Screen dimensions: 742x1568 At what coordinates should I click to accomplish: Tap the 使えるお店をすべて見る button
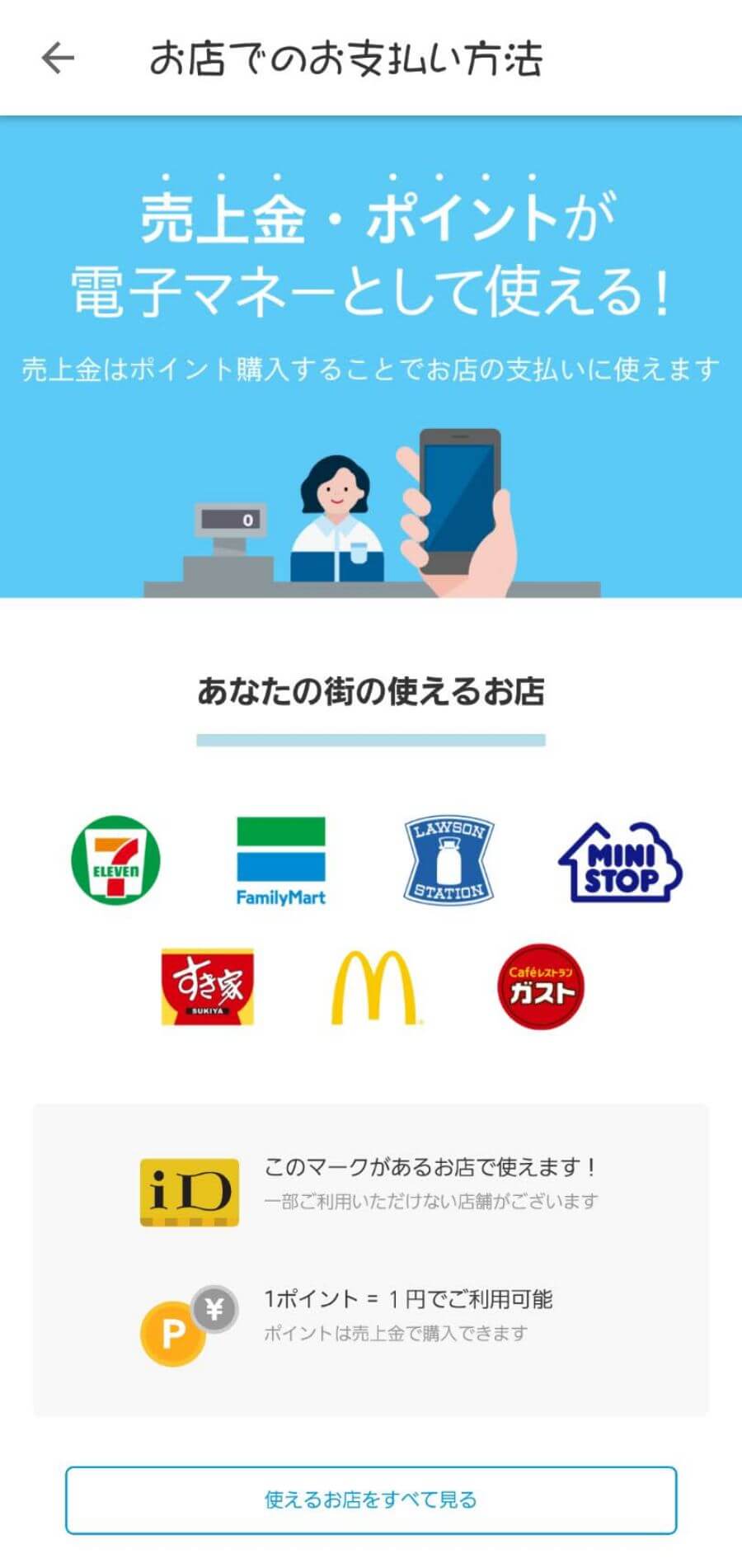click(x=371, y=1500)
